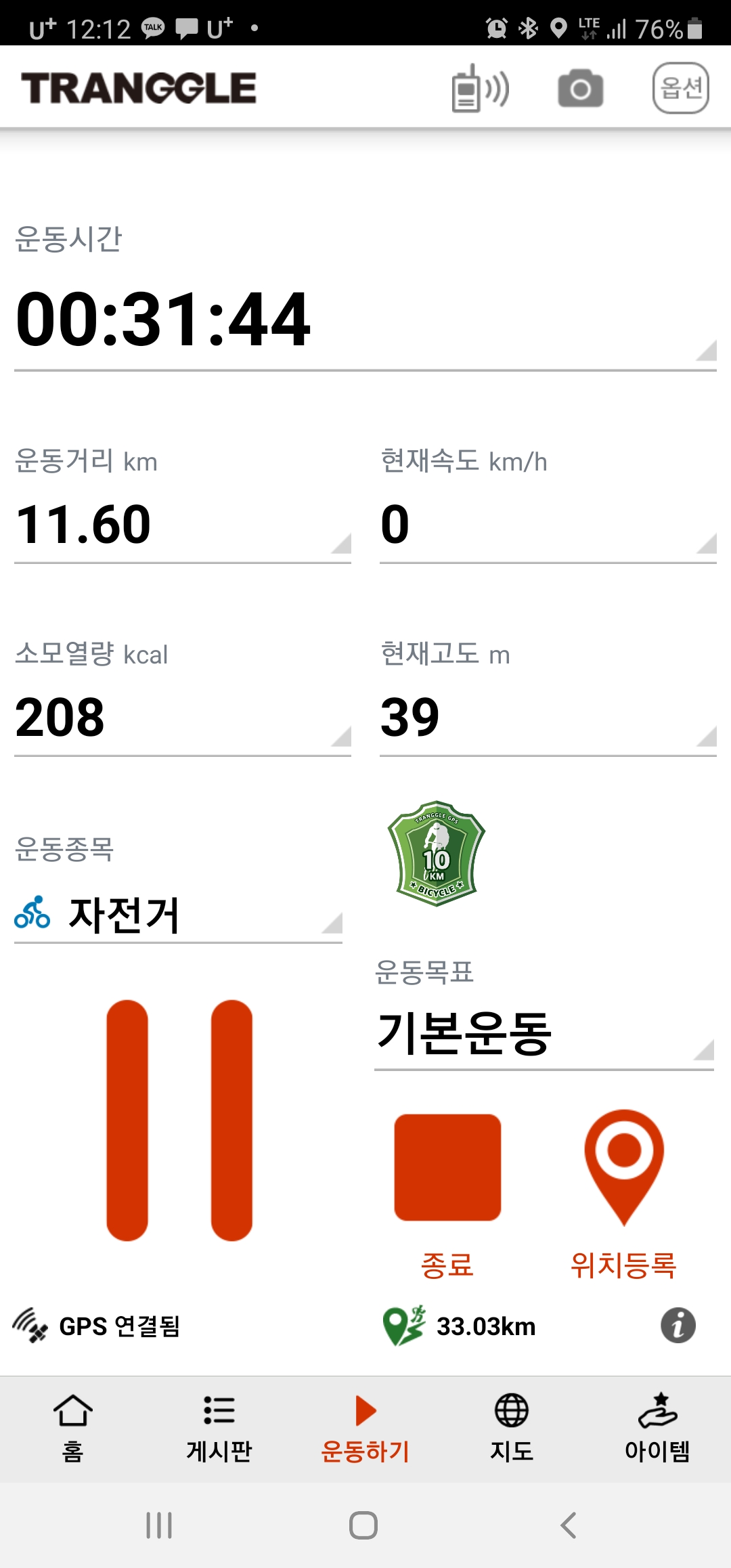Switch to the 아이템 tab
Screen dimensions: 731x1568
pyautogui.click(x=658, y=1429)
